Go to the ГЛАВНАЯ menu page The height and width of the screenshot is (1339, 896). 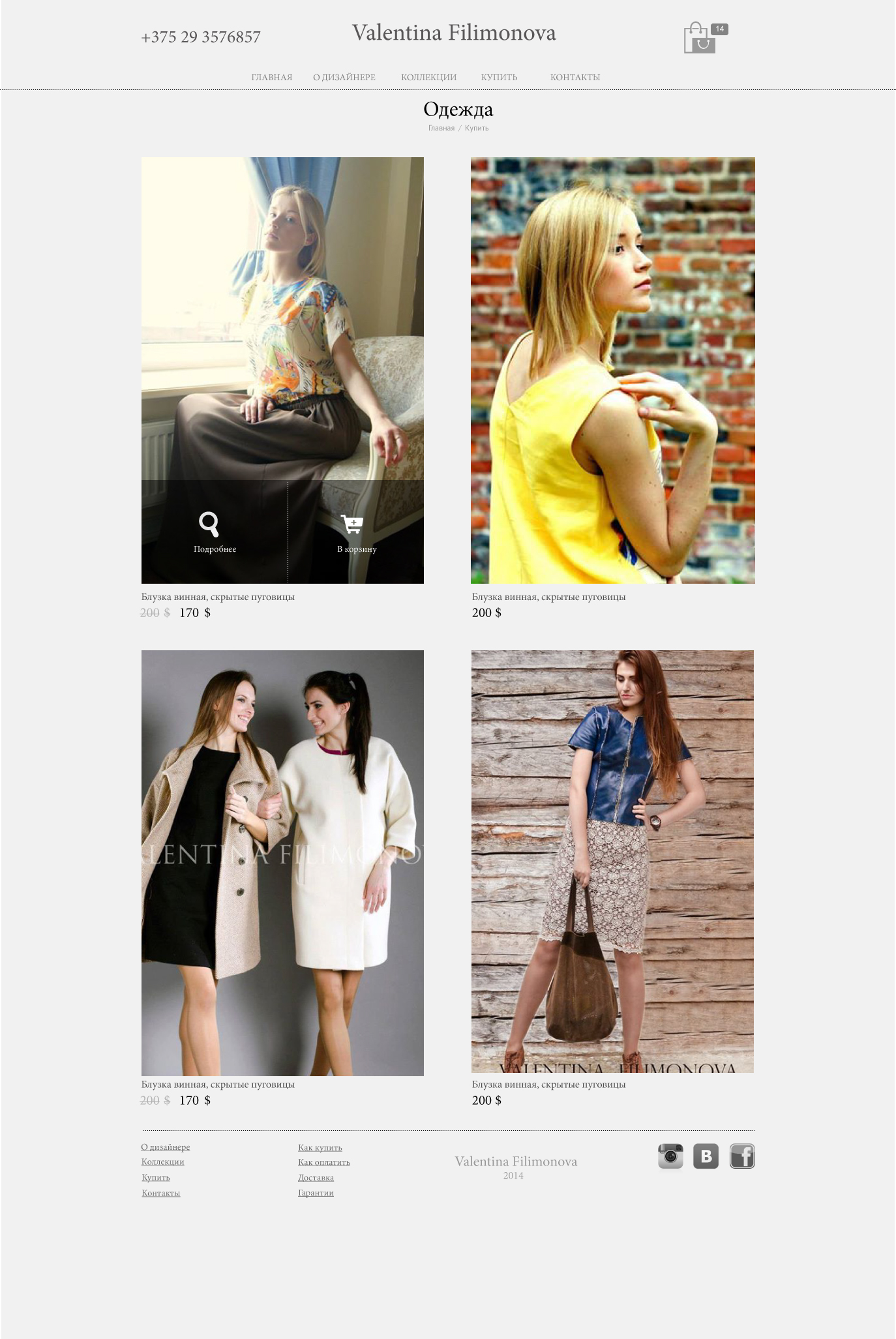[272, 78]
